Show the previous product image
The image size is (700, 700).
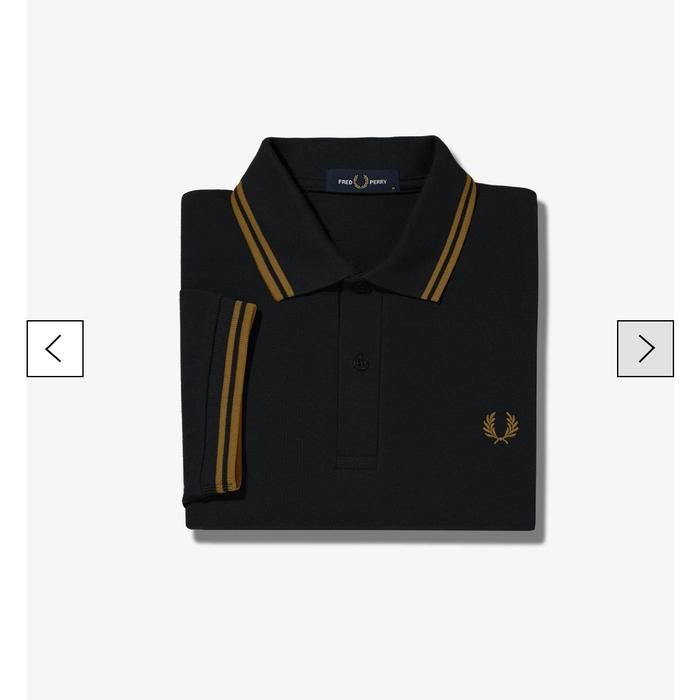coord(55,348)
